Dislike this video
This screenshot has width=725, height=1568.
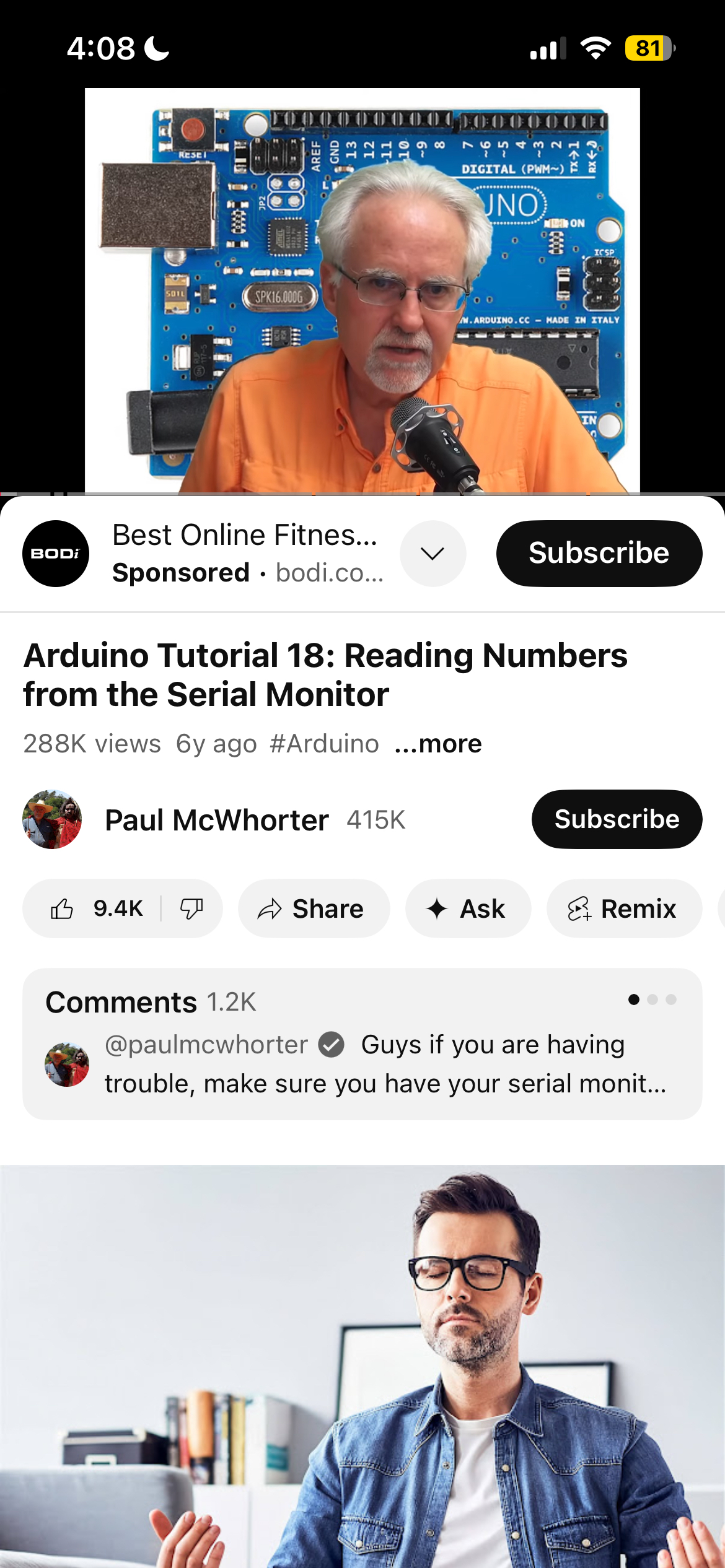coord(191,908)
